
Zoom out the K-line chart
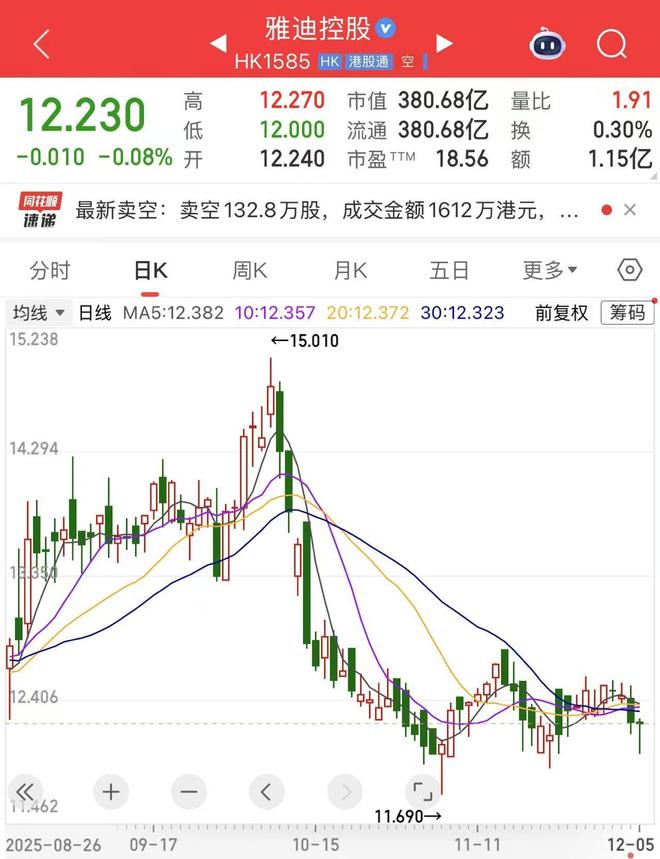point(187,793)
